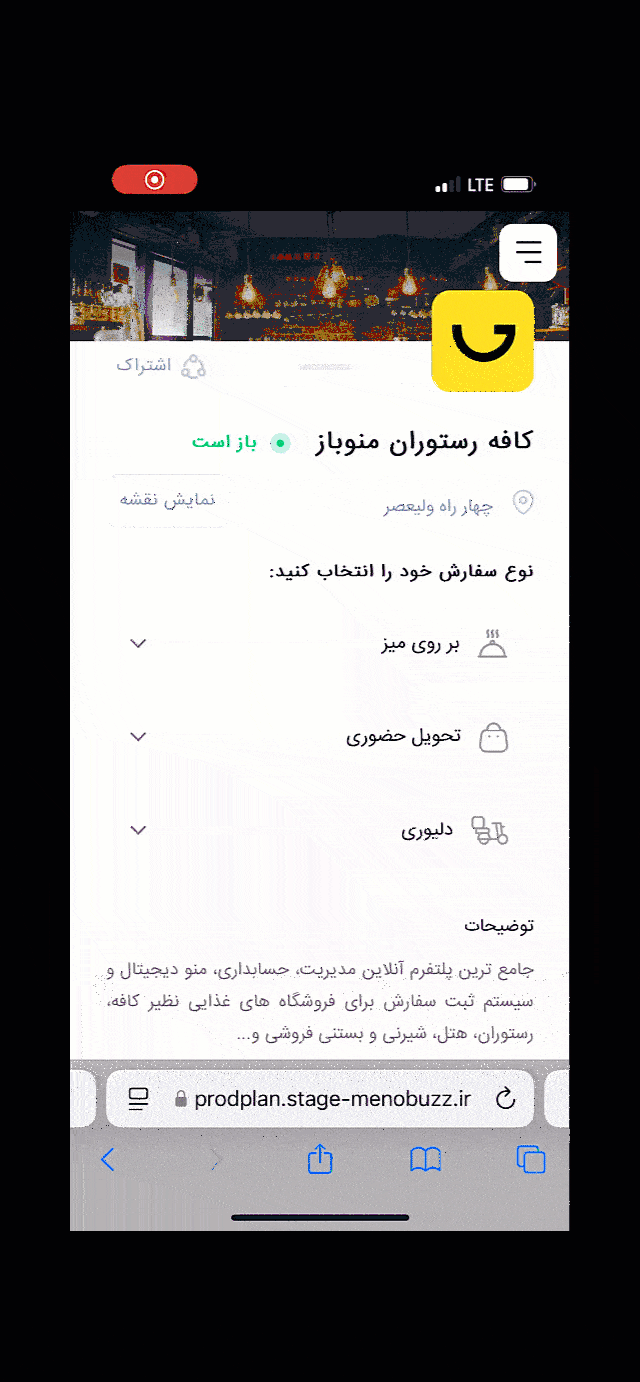Open the hamburger menu
Screen dimensions: 640x1382
(x=528, y=252)
